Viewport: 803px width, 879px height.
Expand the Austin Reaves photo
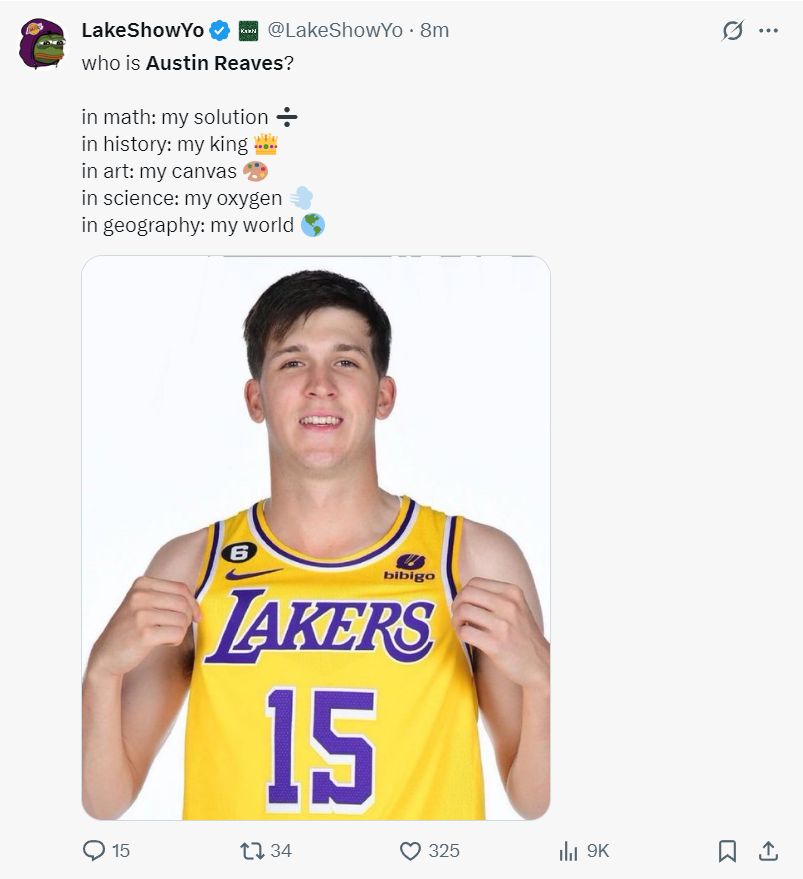pos(316,538)
